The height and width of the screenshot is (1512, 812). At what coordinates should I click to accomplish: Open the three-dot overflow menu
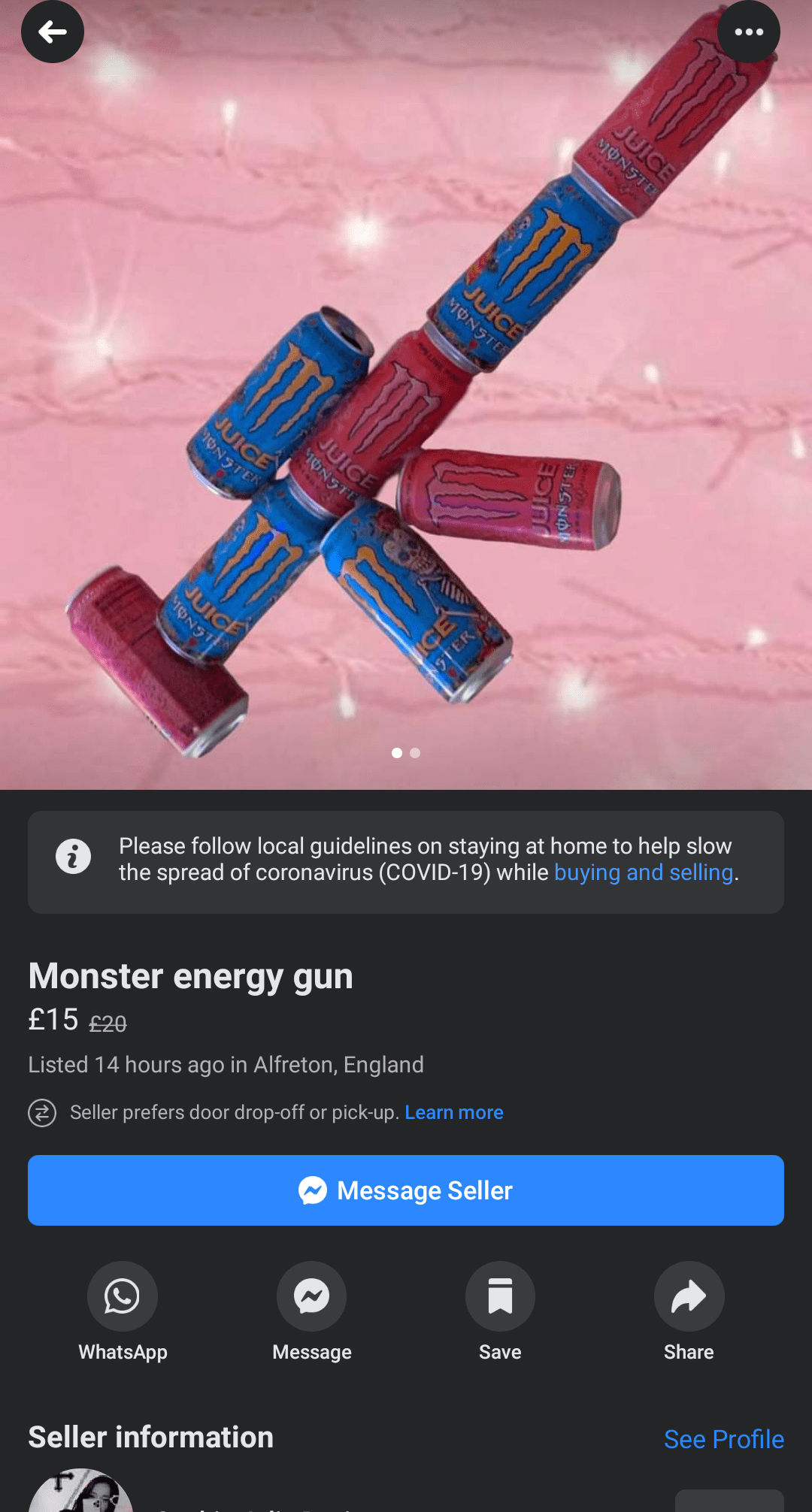(x=748, y=32)
